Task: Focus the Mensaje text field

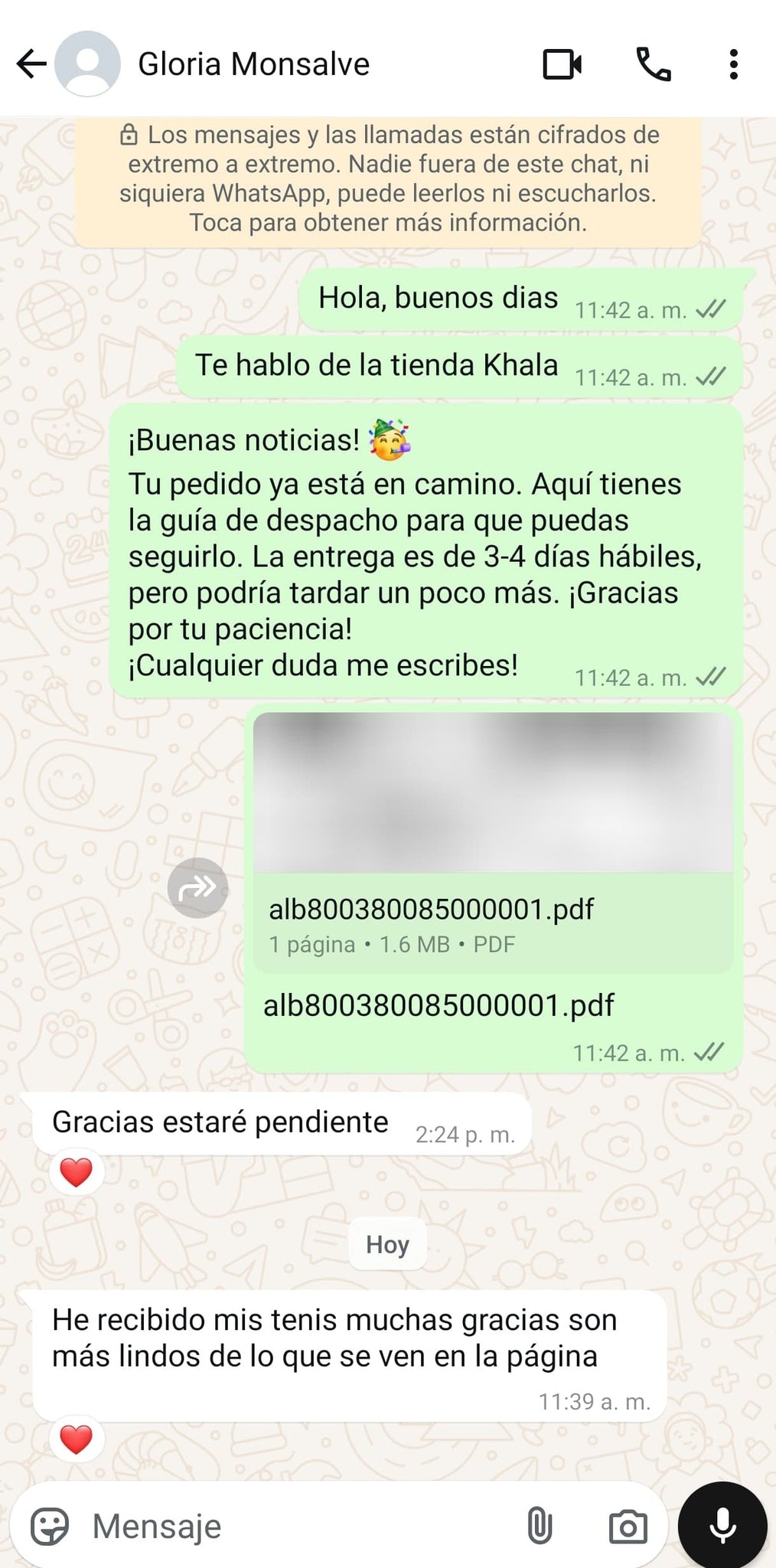Action: pyautogui.click(x=298, y=1527)
